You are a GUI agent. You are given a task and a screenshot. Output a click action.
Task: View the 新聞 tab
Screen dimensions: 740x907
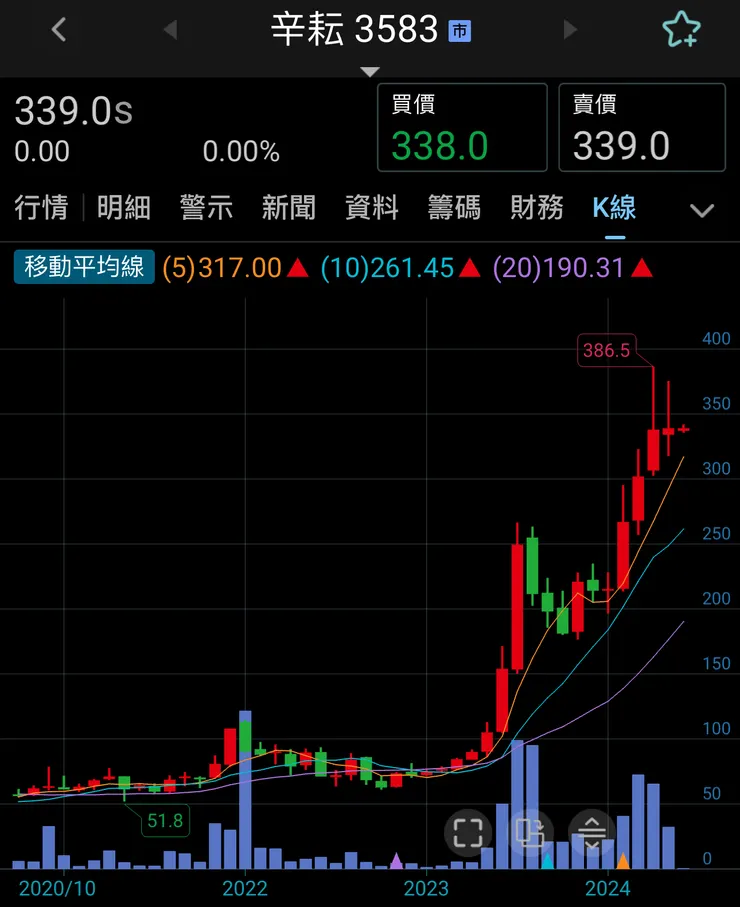(289, 208)
